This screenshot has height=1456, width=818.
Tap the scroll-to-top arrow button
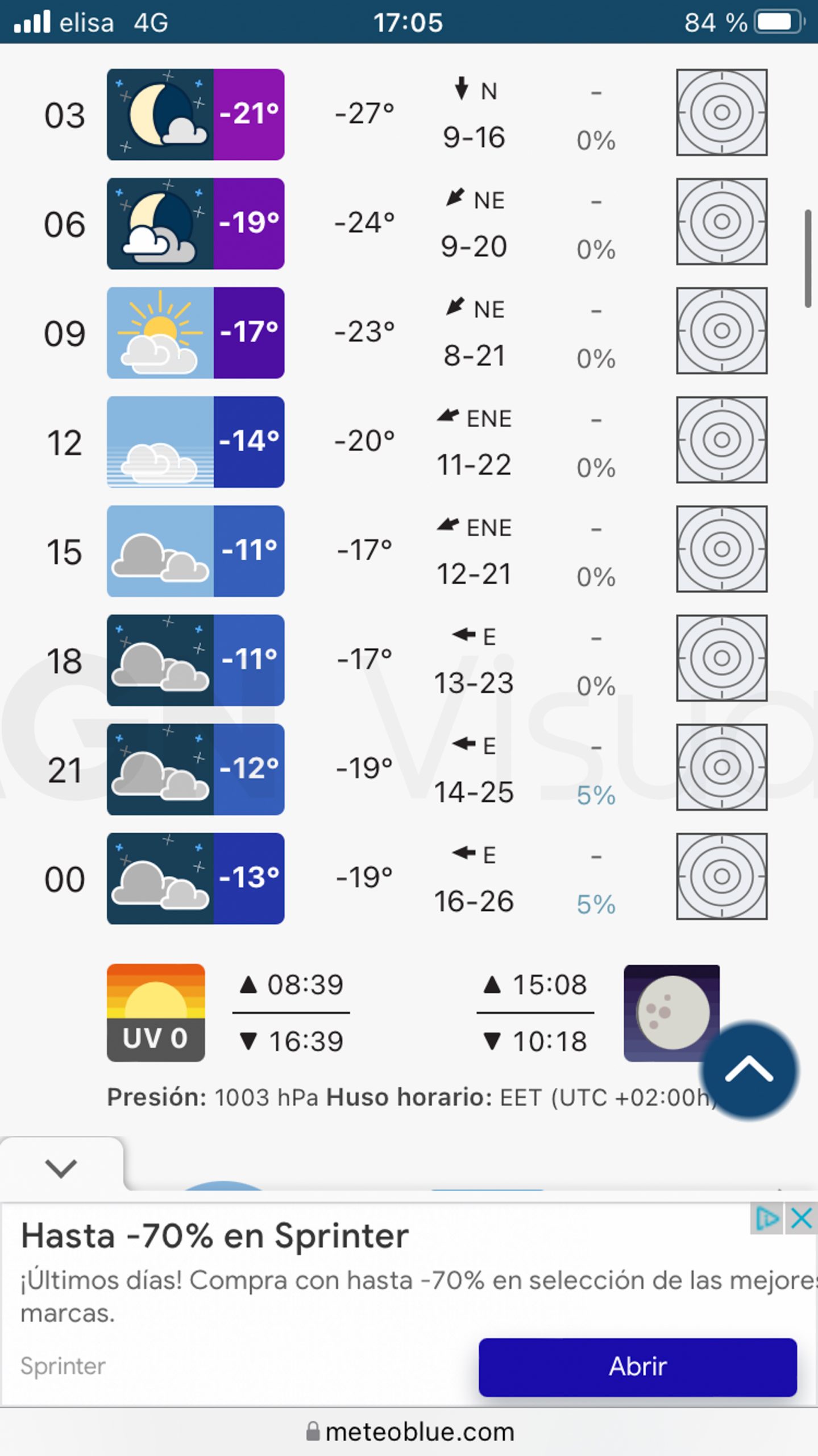click(749, 1071)
